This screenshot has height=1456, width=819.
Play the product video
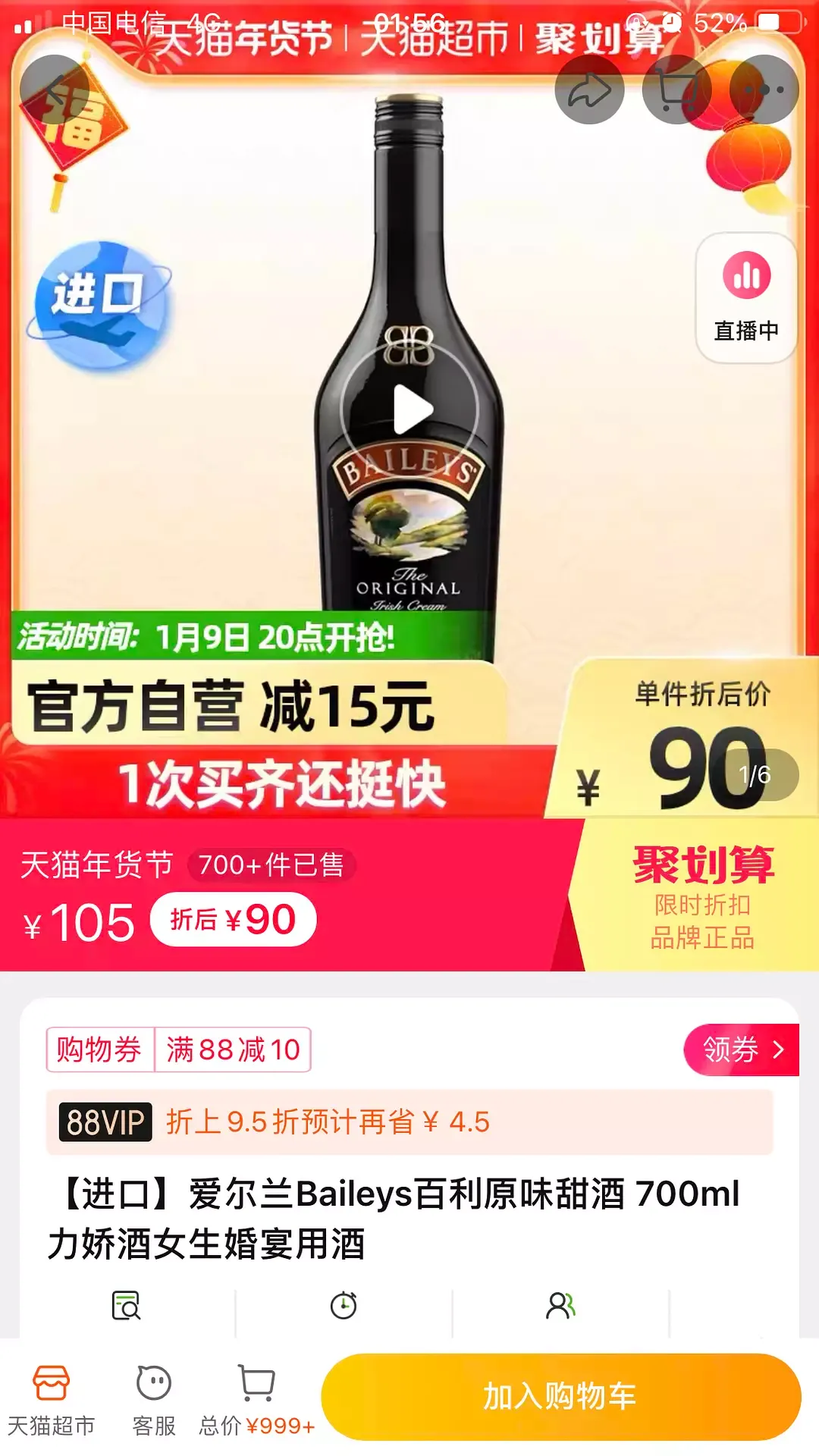(x=410, y=409)
